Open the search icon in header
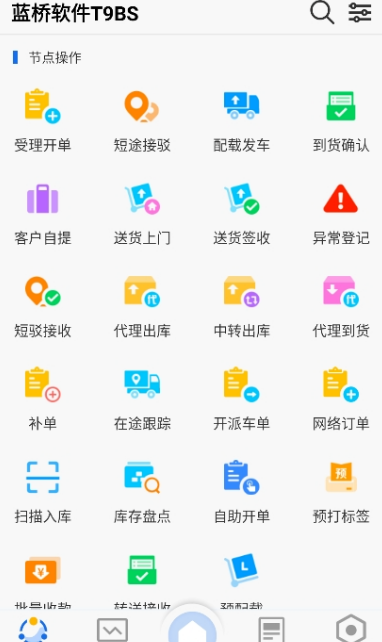 322,12
